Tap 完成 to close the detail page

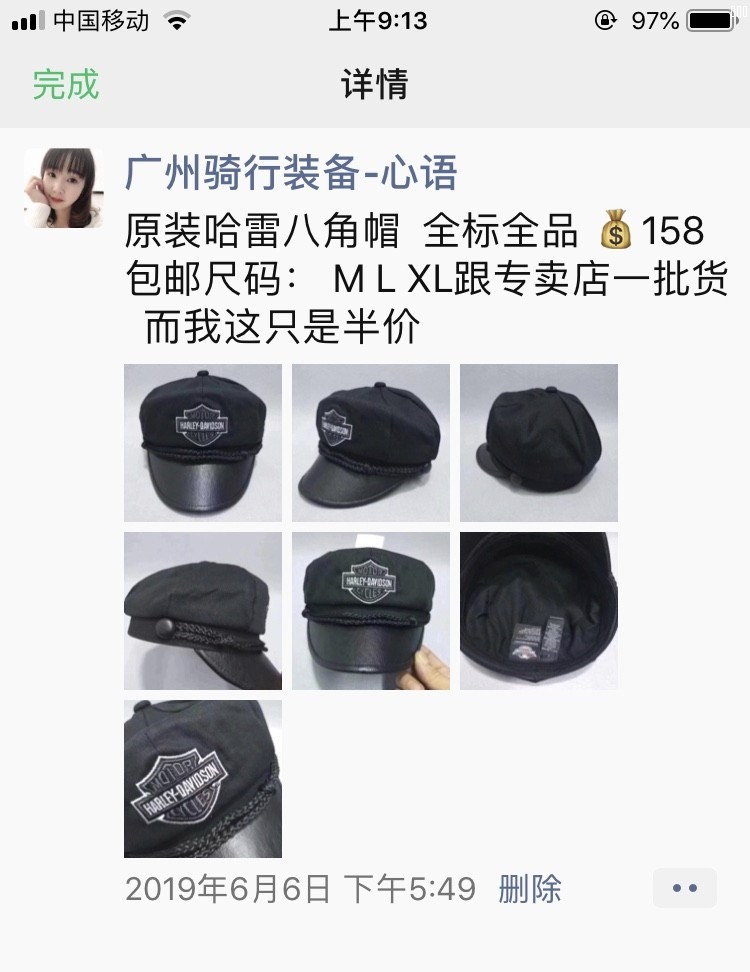tap(66, 85)
